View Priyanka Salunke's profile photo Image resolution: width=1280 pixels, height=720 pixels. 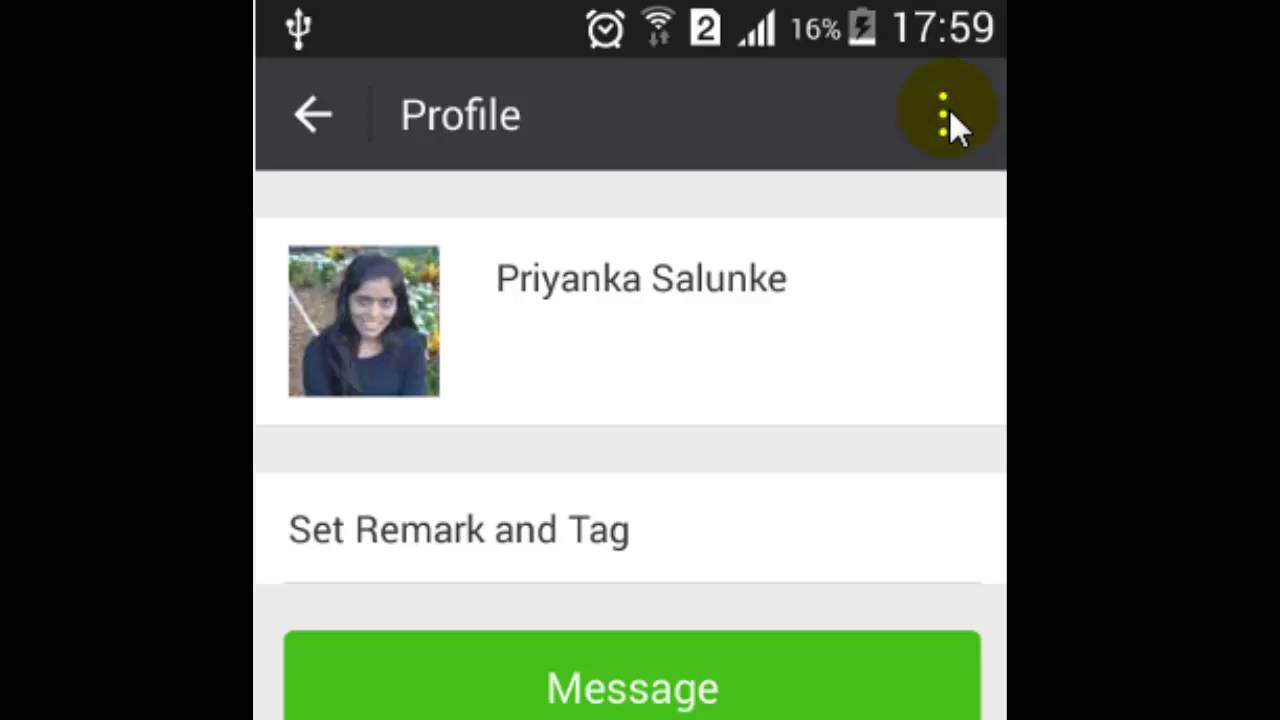364,321
